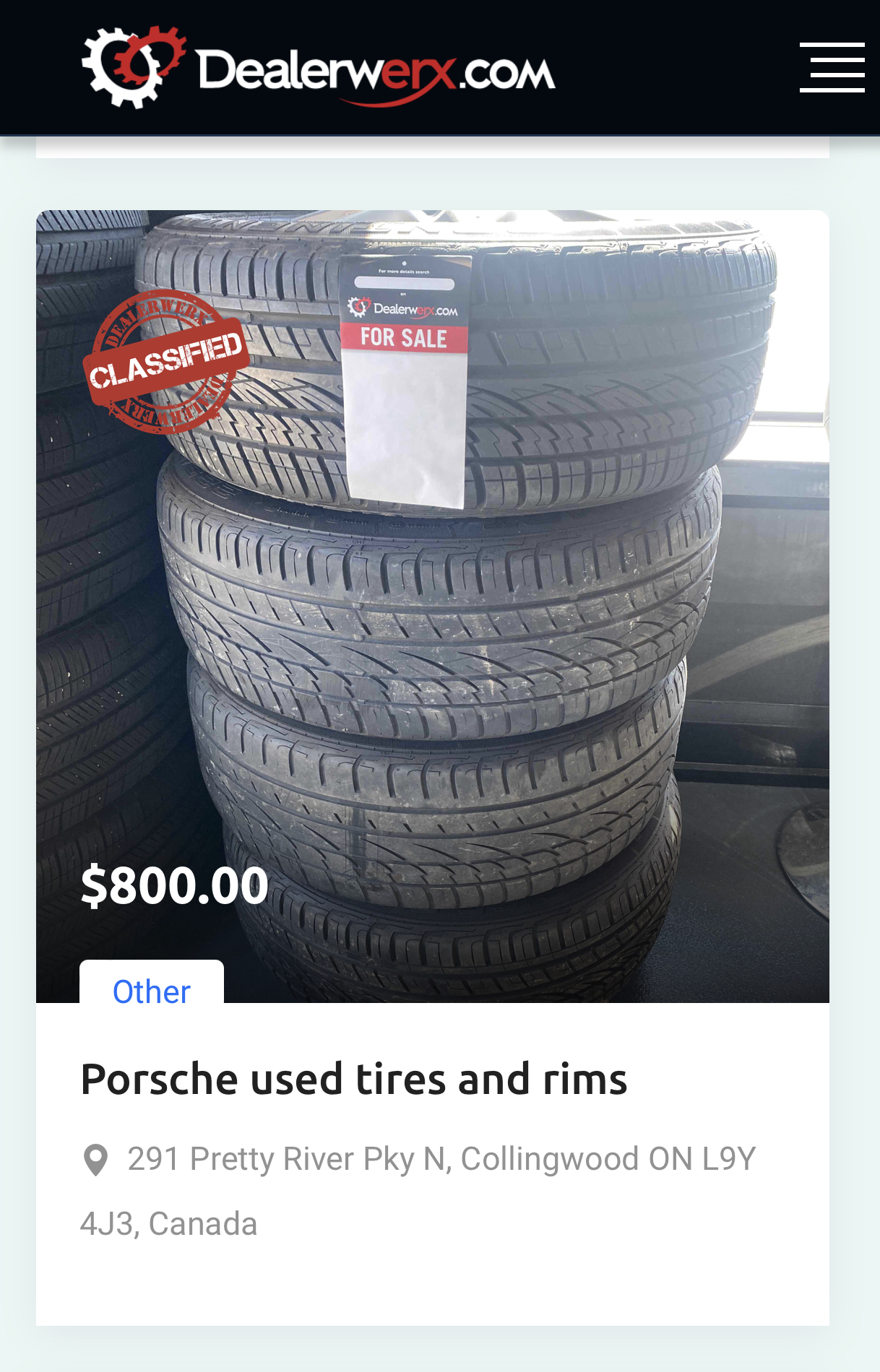Open the Porsche used tires and rims title
Viewport: 880px width, 1372px height.
pos(354,1079)
